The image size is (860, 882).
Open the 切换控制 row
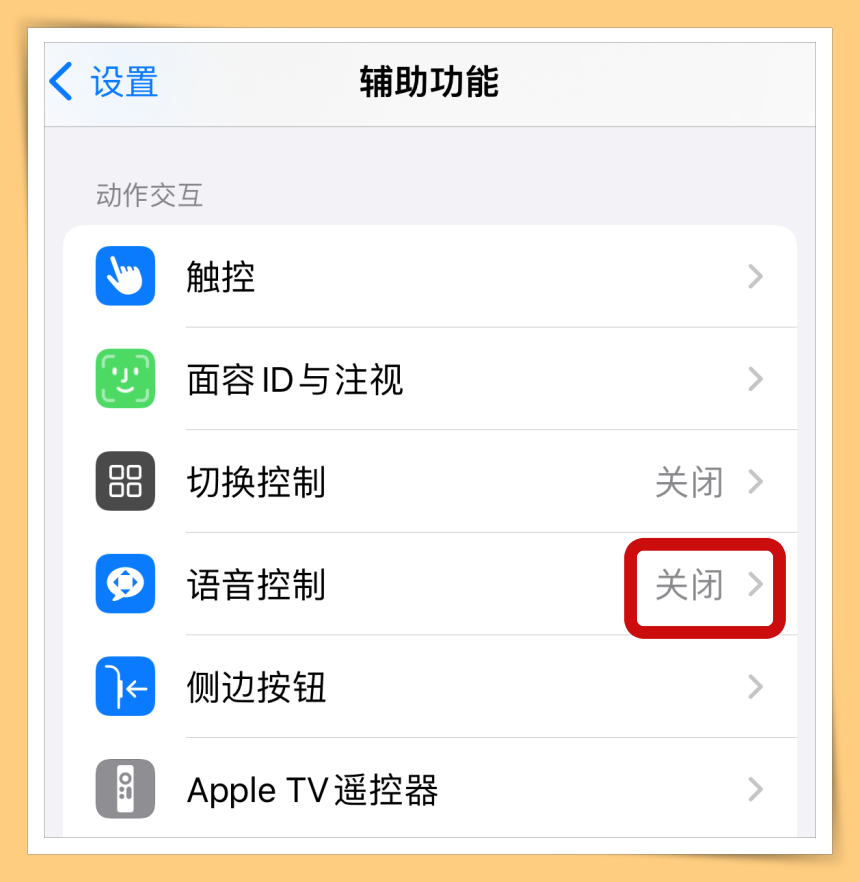coord(430,483)
